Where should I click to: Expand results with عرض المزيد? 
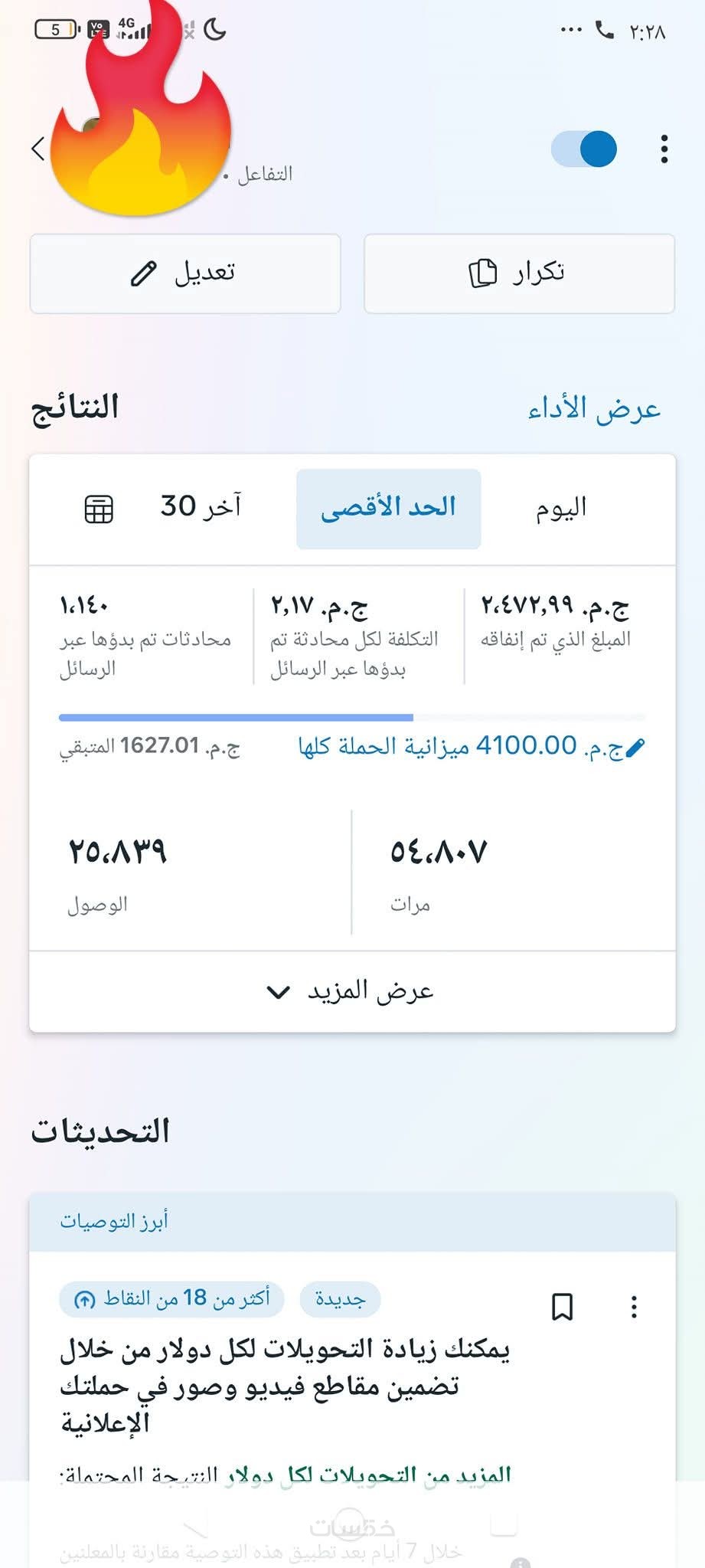352,992
